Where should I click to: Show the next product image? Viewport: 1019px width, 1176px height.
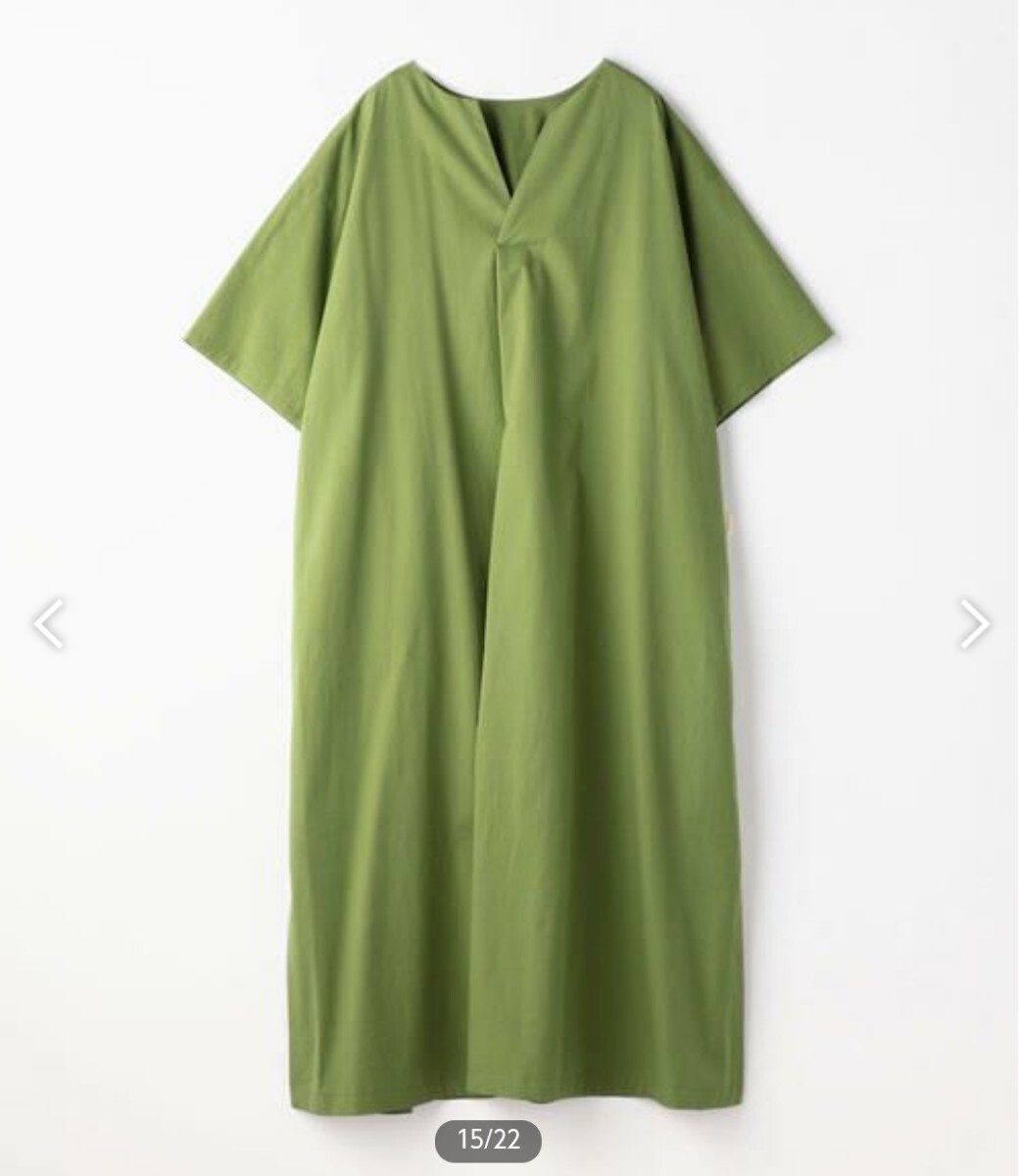tap(973, 623)
